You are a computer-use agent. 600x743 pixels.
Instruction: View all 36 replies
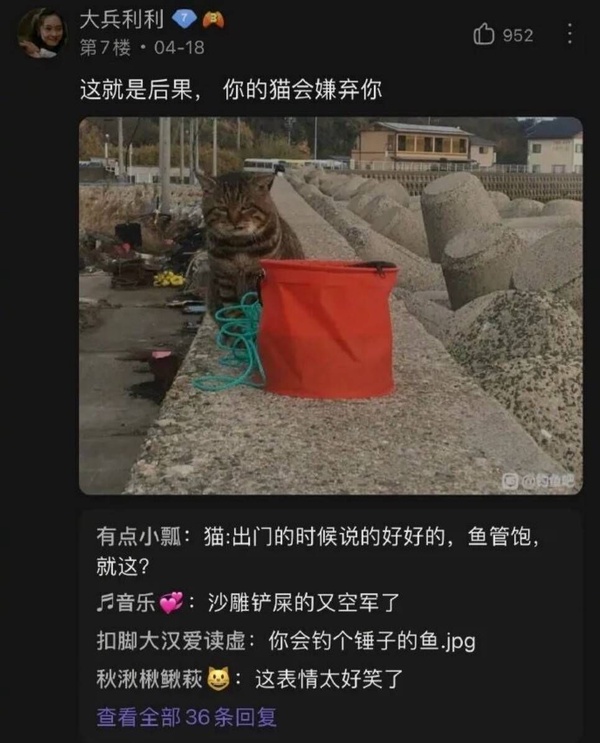pos(186,717)
